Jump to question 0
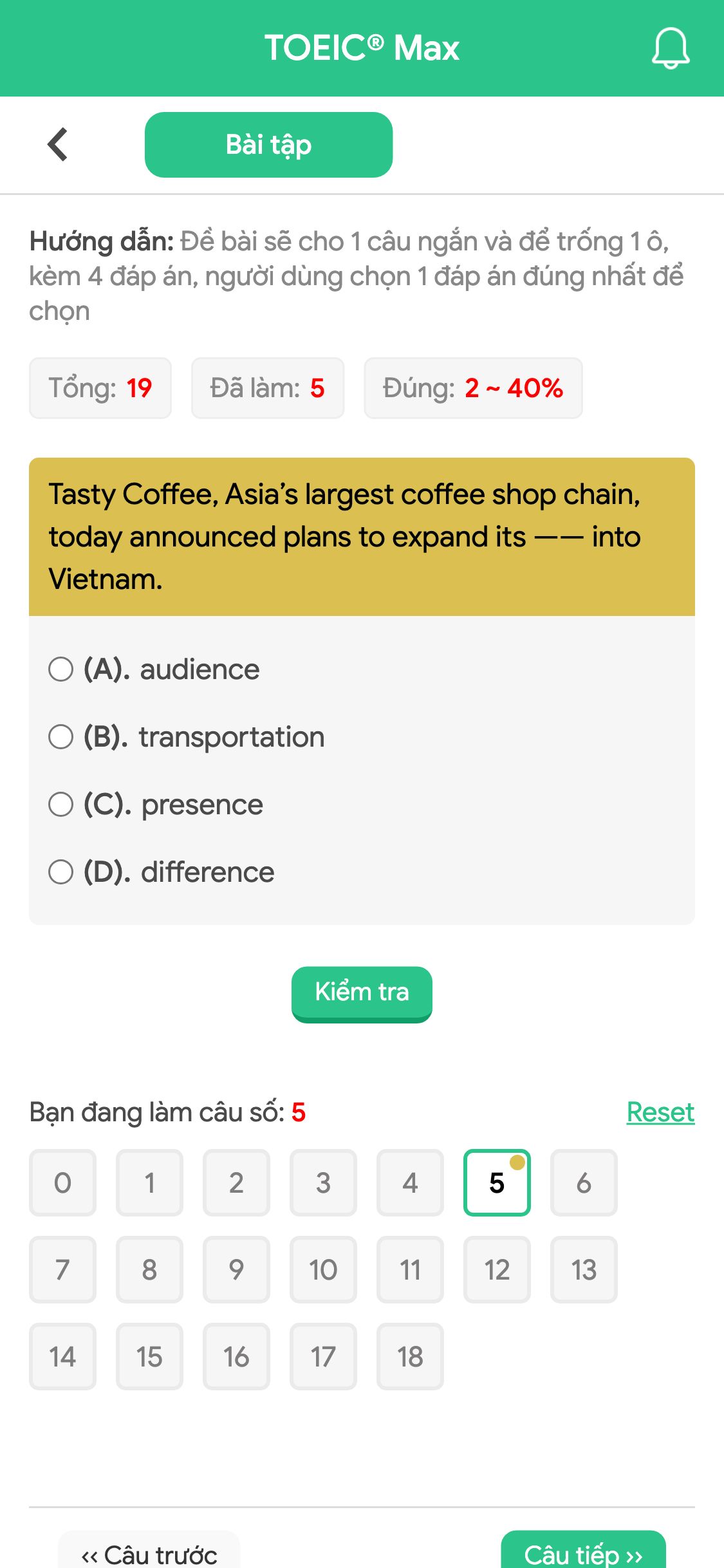 point(62,1182)
